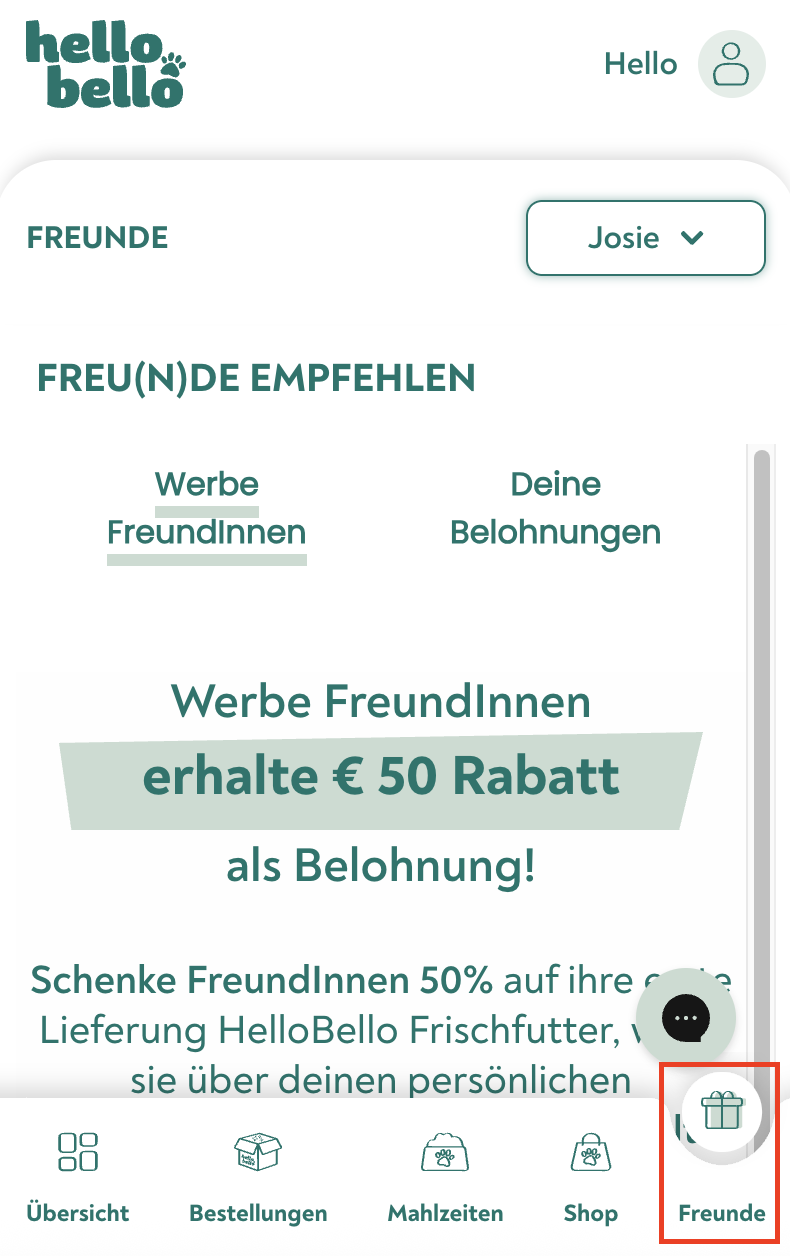Open the Mahlzeiten tab
The image size is (790, 1256).
pyautogui.click(x=445, y=1177)
